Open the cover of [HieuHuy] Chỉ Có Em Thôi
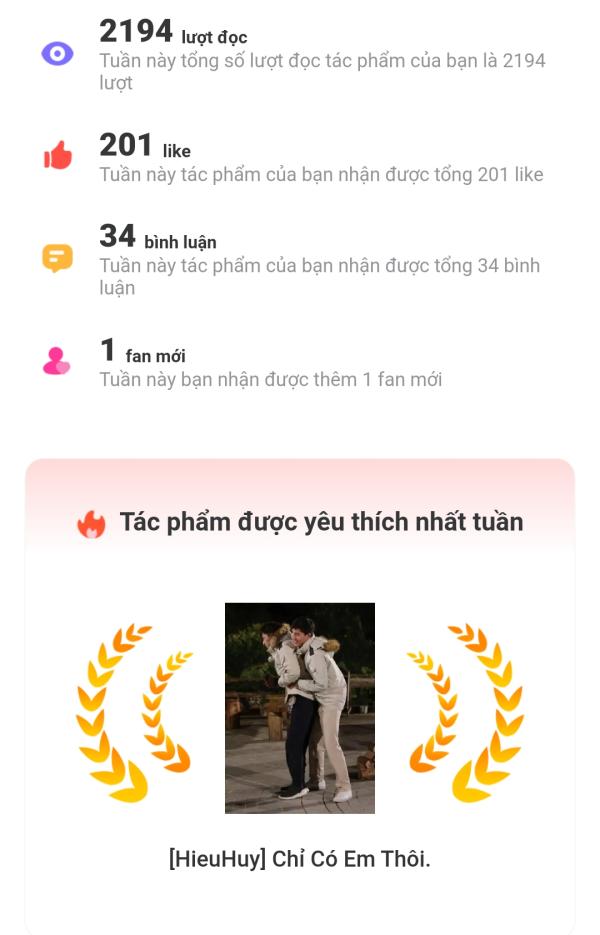The image size is (600, 935). pyautogui.click(x=299, y=707)
